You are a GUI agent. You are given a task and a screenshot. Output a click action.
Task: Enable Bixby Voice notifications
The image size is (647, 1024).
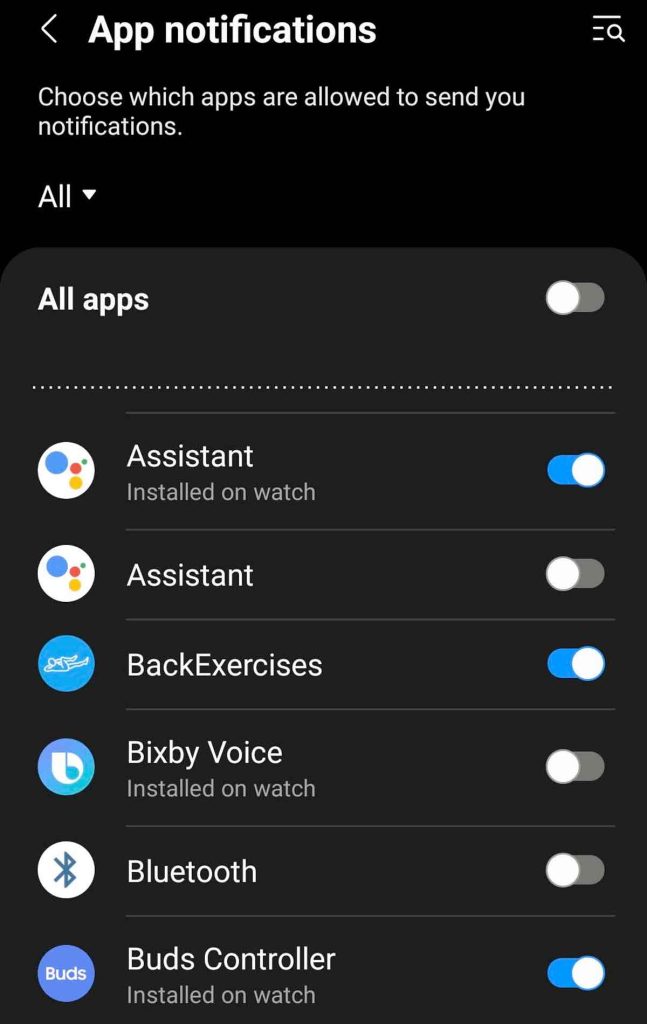tap(575, 767)
